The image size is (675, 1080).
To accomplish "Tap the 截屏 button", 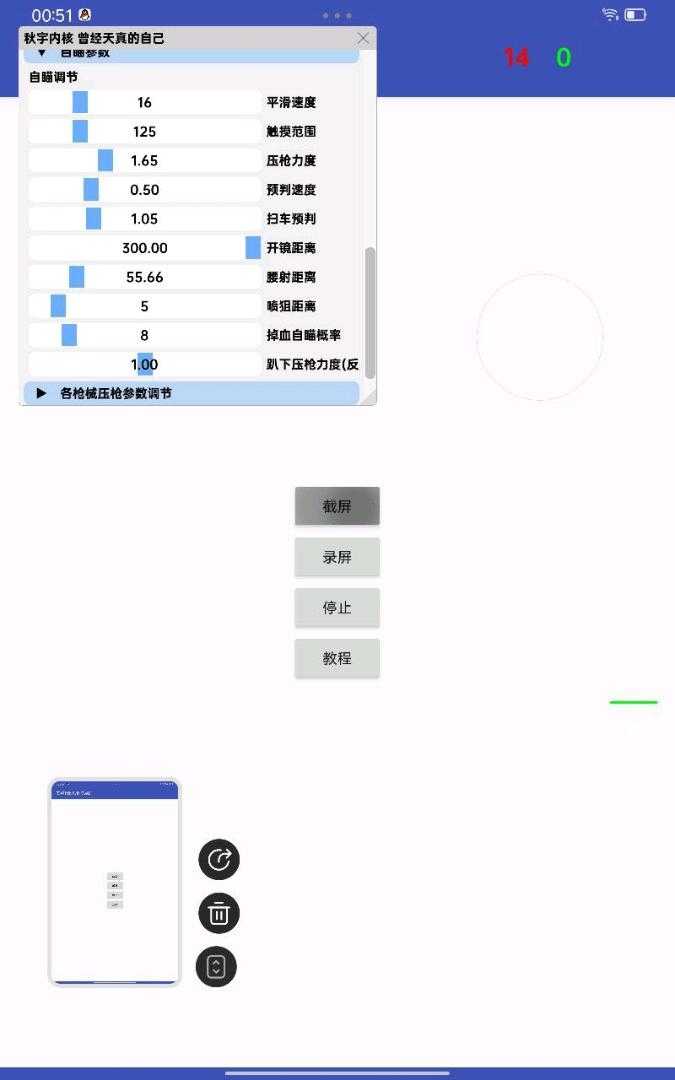I will pos(337,506).
